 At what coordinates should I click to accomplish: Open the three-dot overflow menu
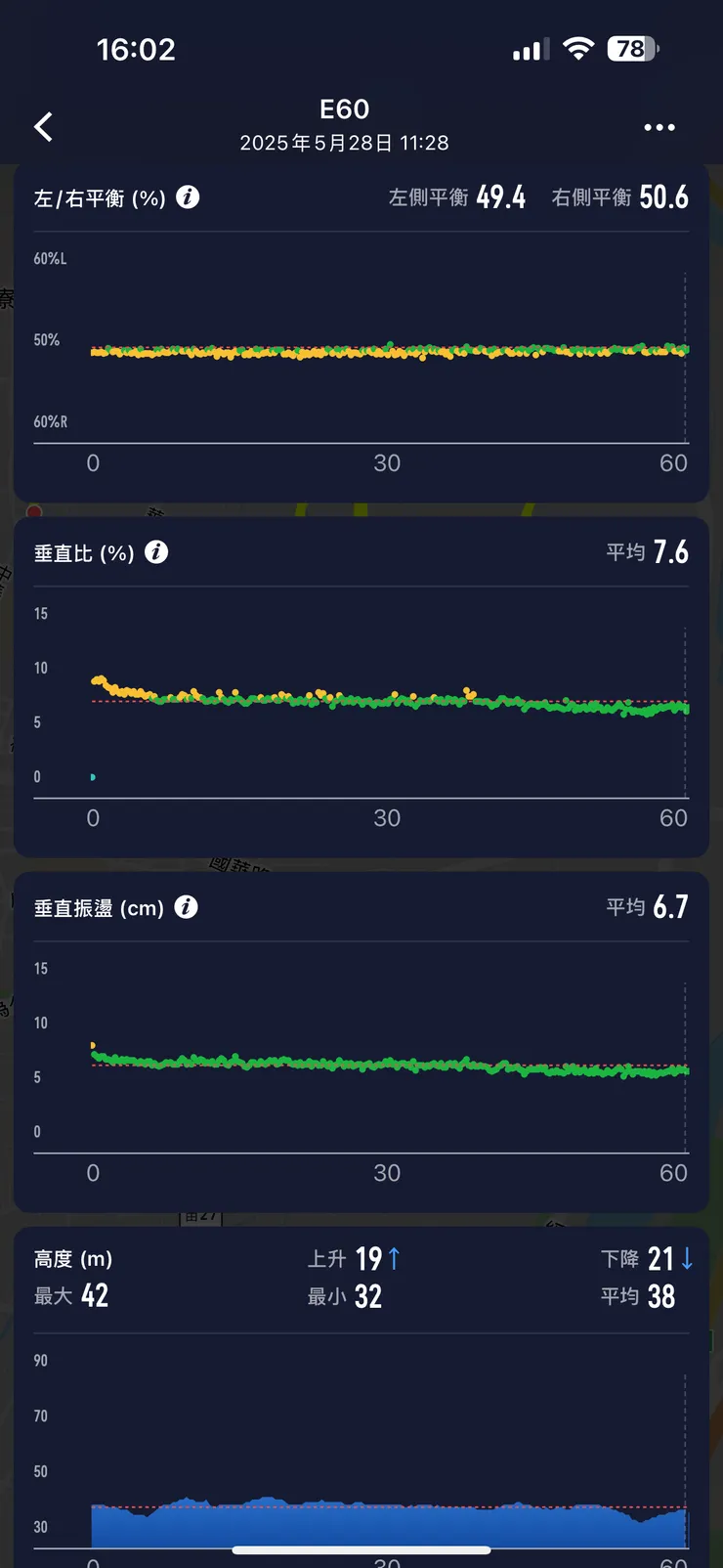pos(659,127)
